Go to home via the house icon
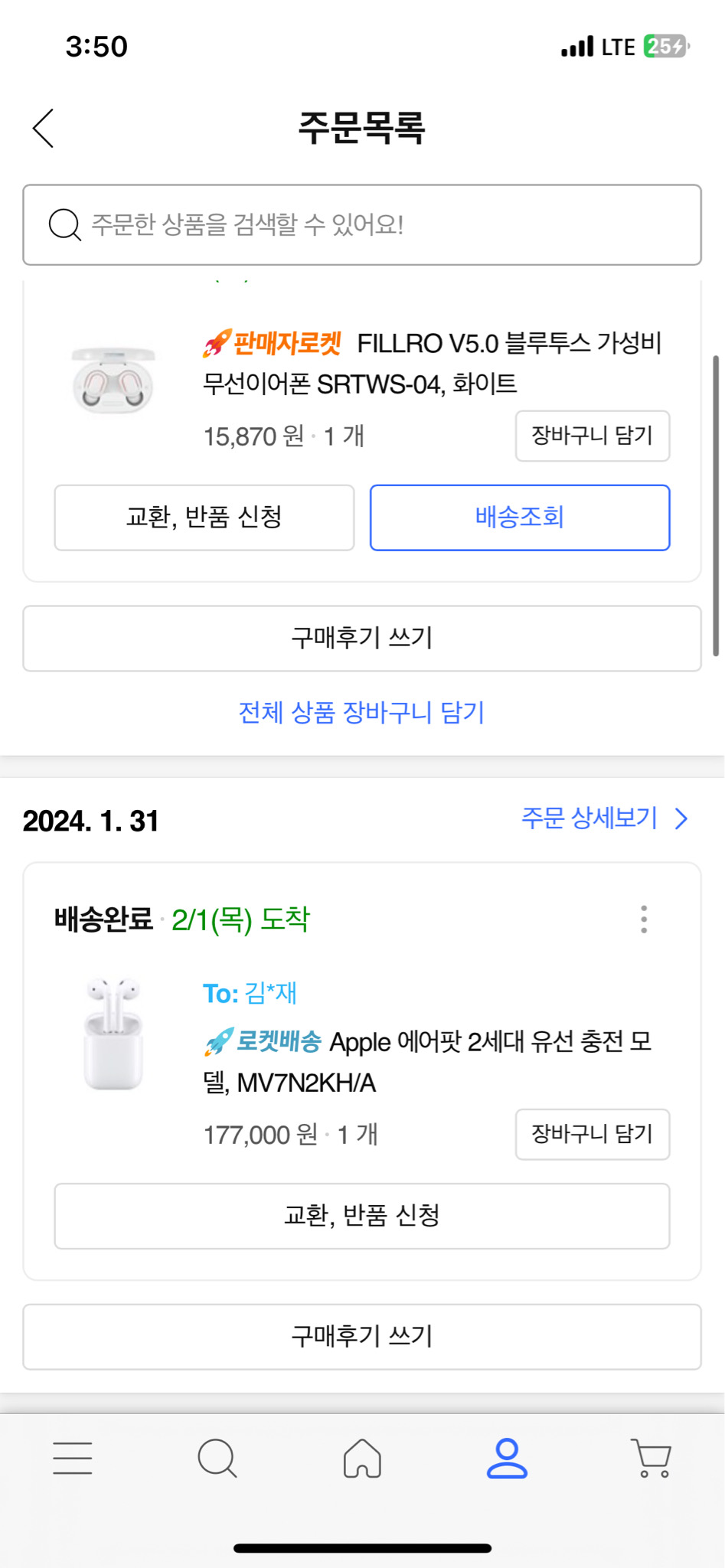 tap(362, 1458)
